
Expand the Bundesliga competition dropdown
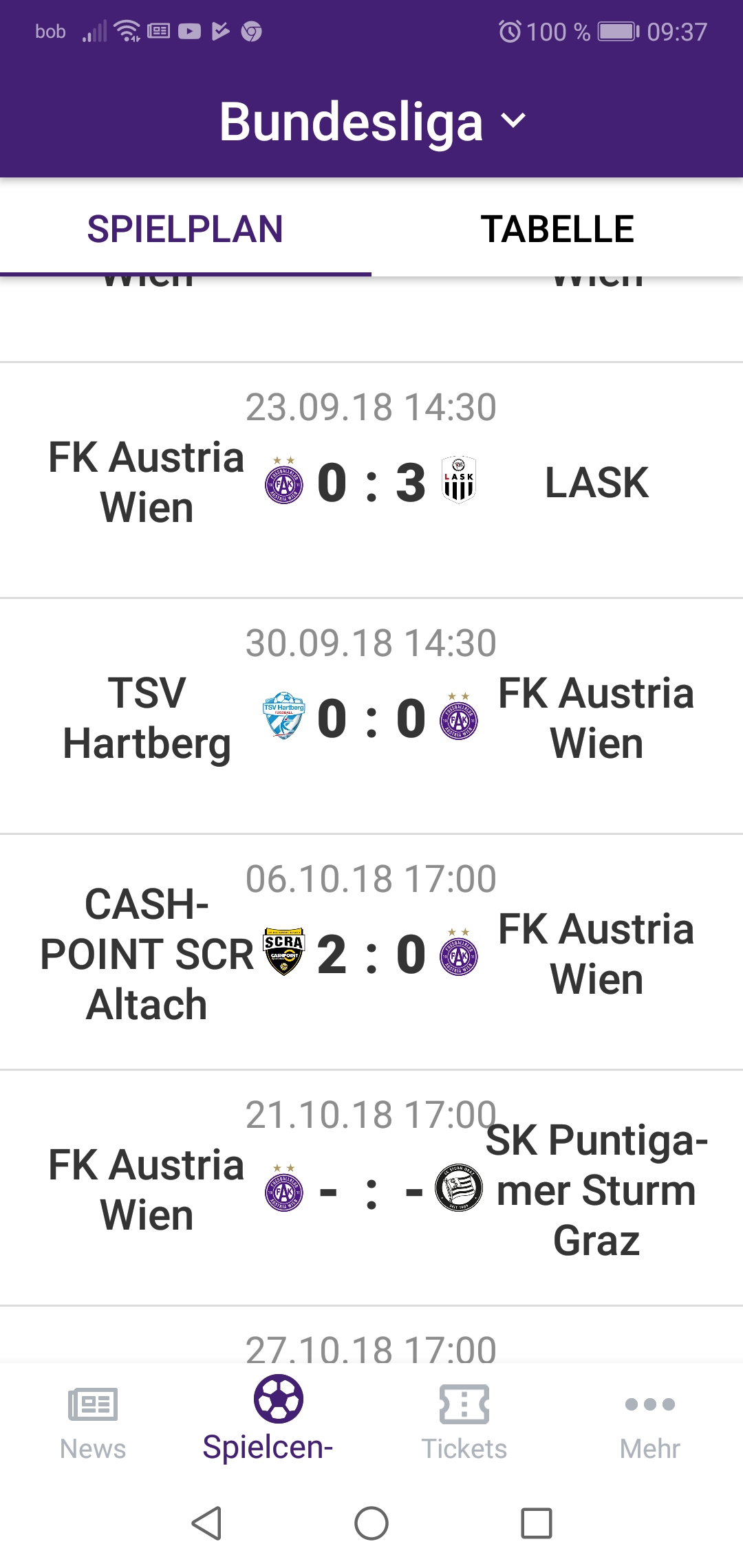tap(372, 121)
